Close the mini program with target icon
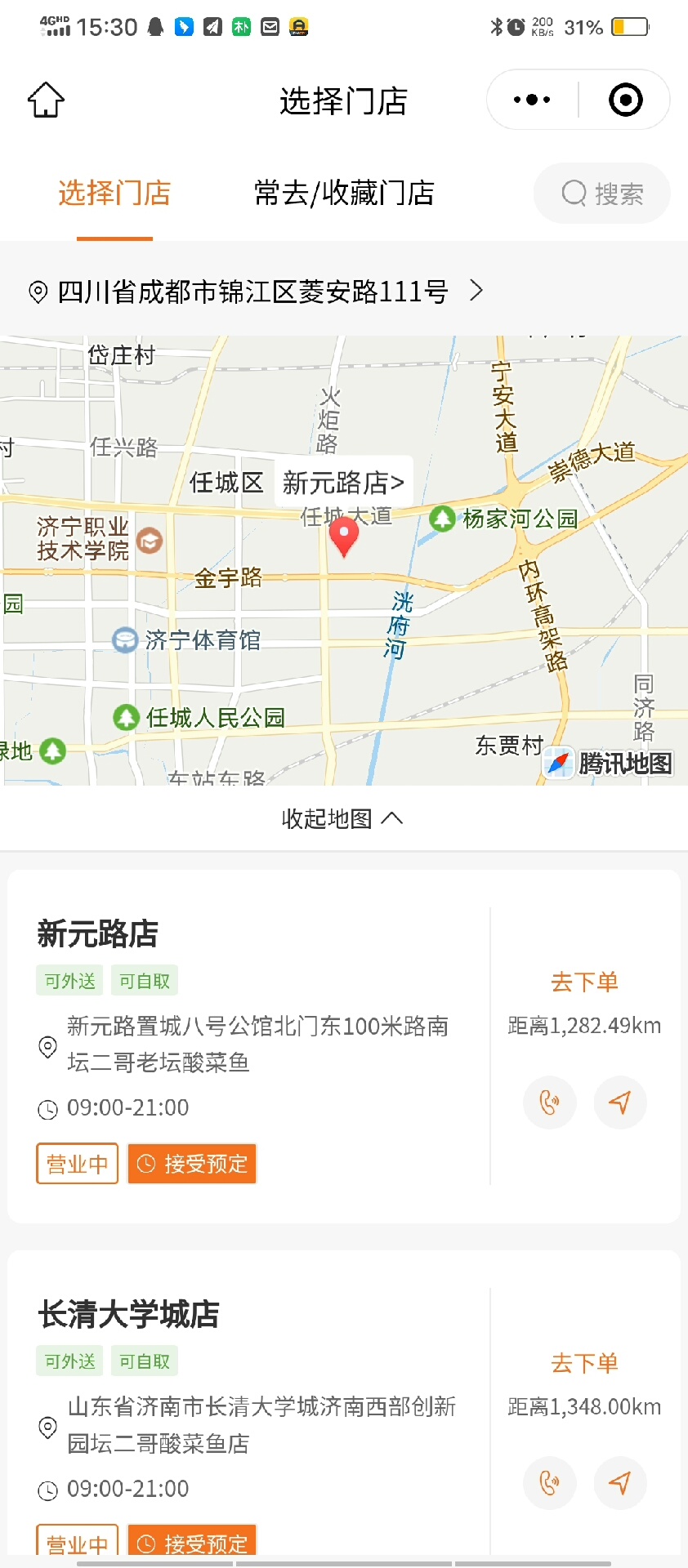Screen dimensions: 688x1568 point(625,100)
